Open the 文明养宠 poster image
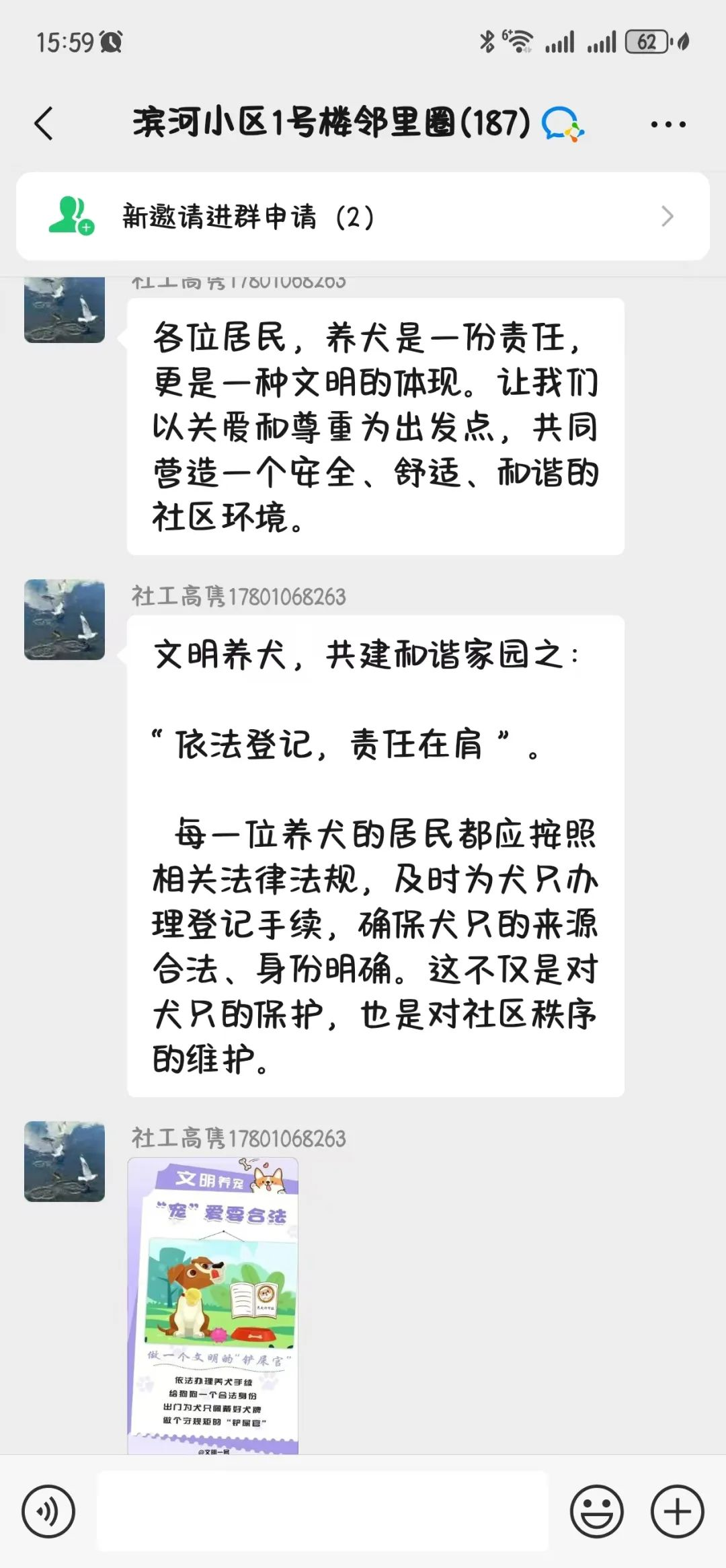This screenshot has height=1568, width=726. (x=213, y=1305)
